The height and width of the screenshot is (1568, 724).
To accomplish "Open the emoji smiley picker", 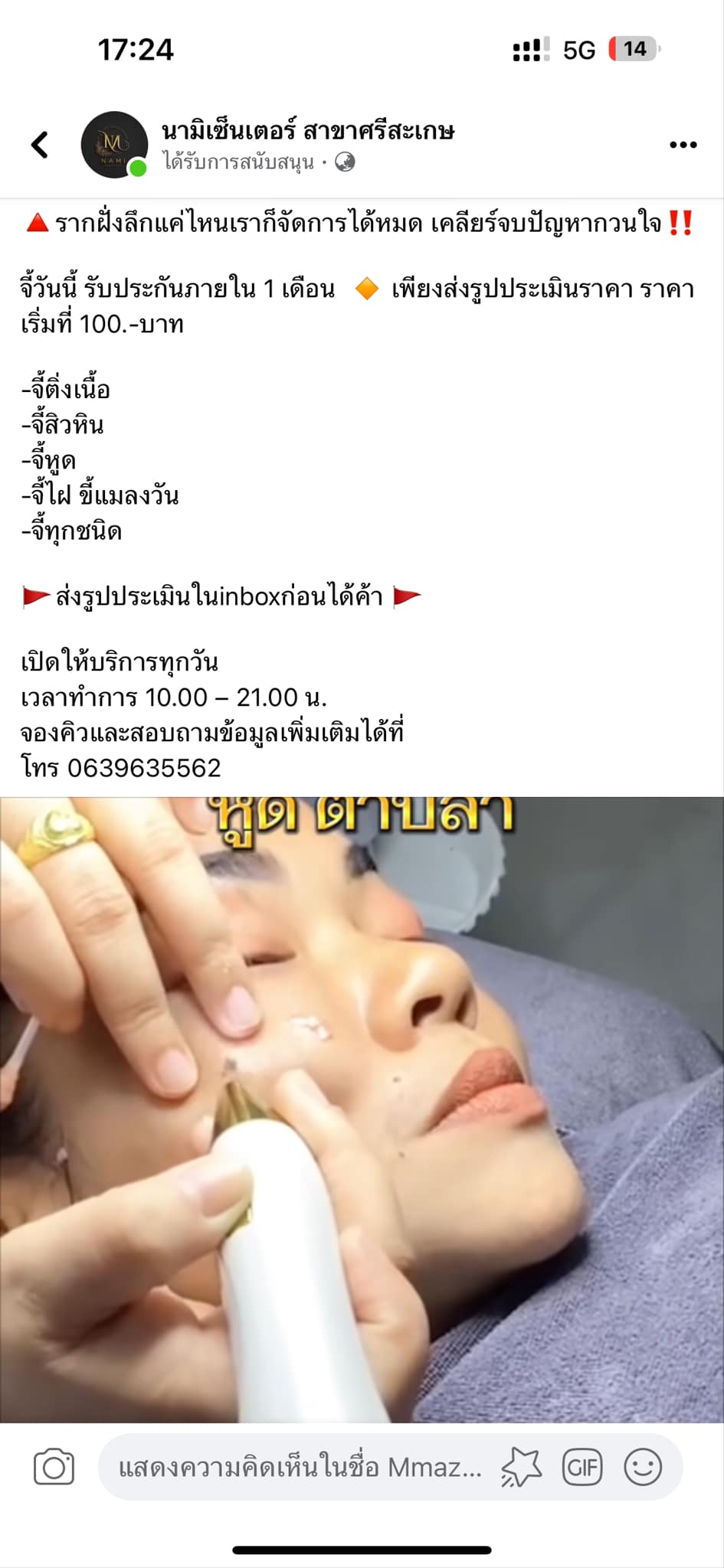I will click(x=642, y=1468).
